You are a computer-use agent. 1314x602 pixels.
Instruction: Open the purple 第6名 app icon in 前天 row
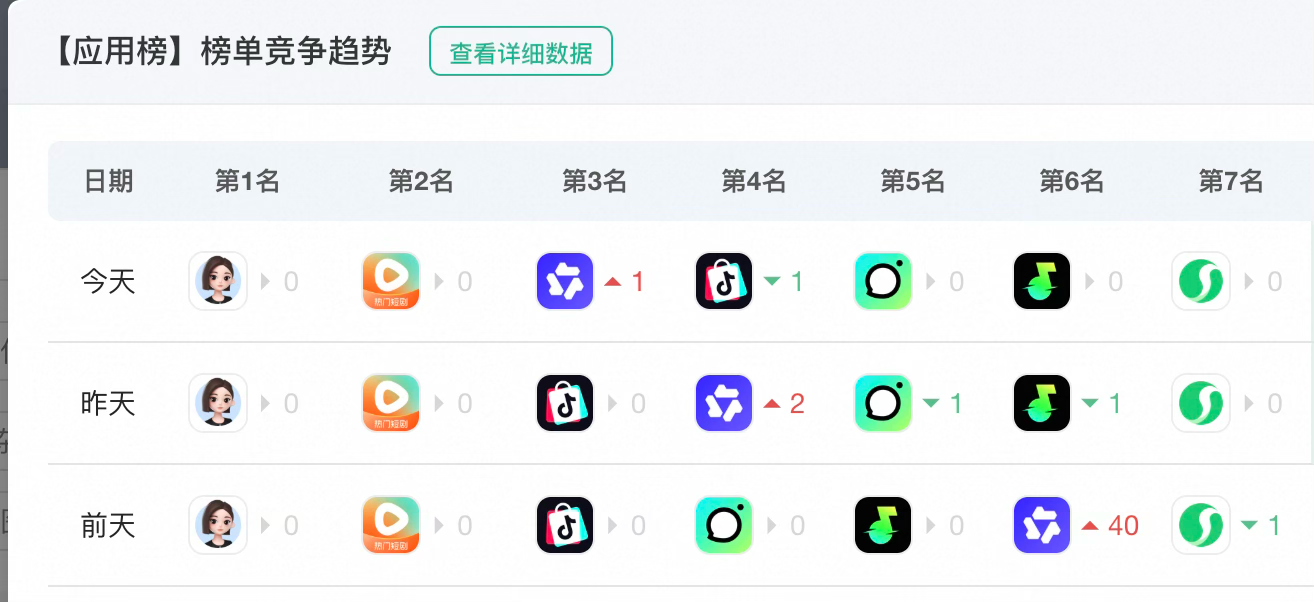coord(1042,525)
